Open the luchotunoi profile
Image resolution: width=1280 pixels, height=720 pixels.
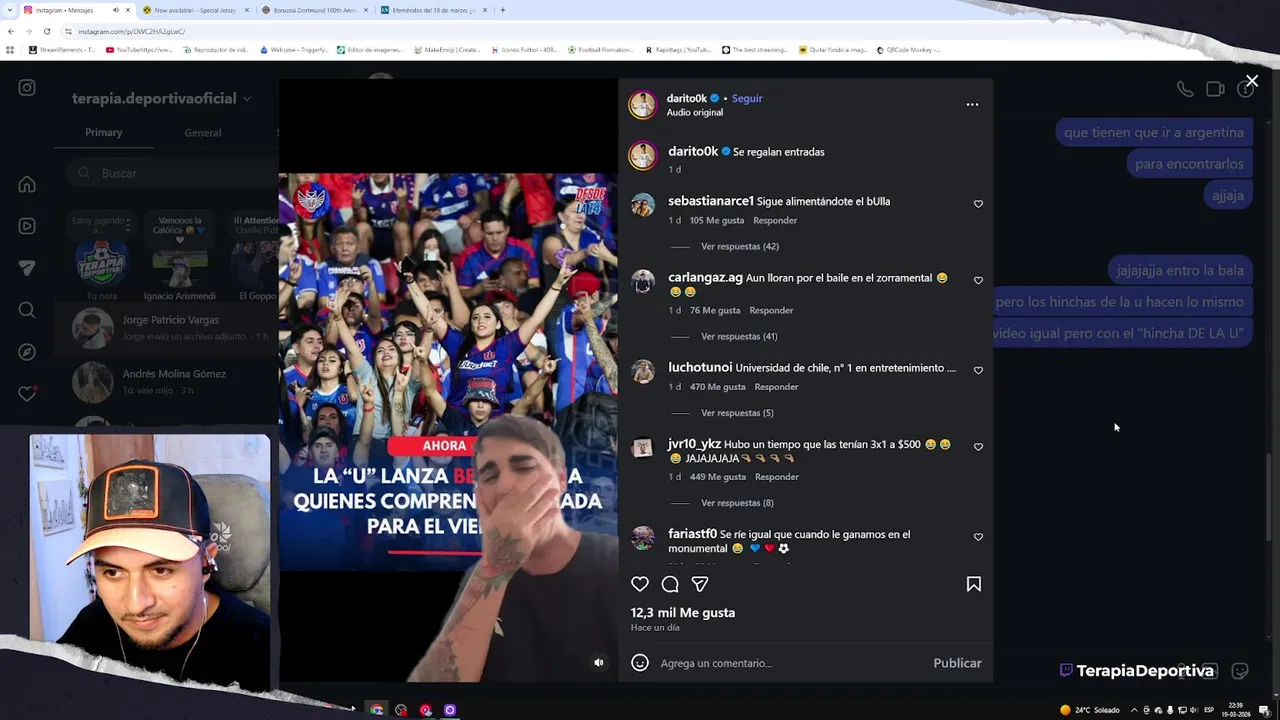[700, 367]
